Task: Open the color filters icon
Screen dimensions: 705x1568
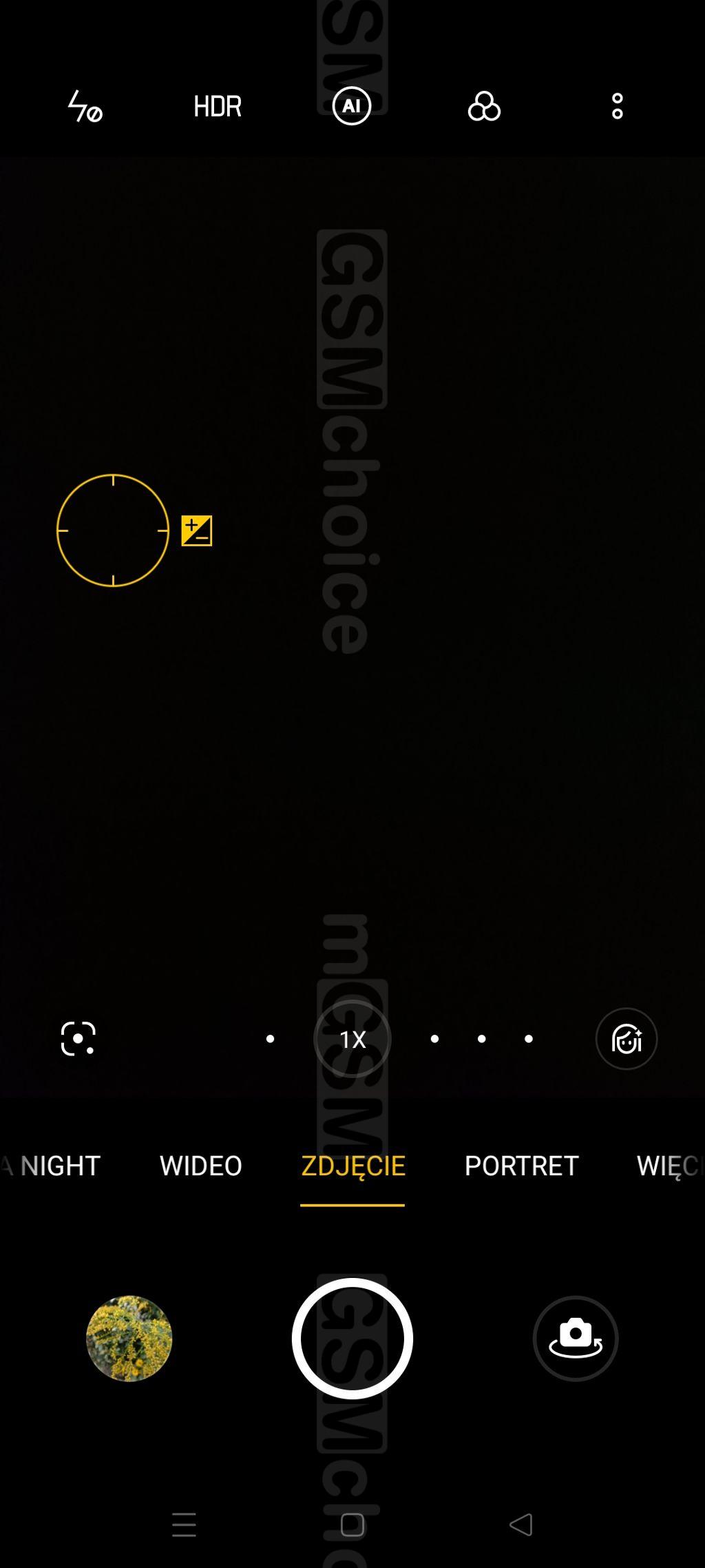Action: 484,107
